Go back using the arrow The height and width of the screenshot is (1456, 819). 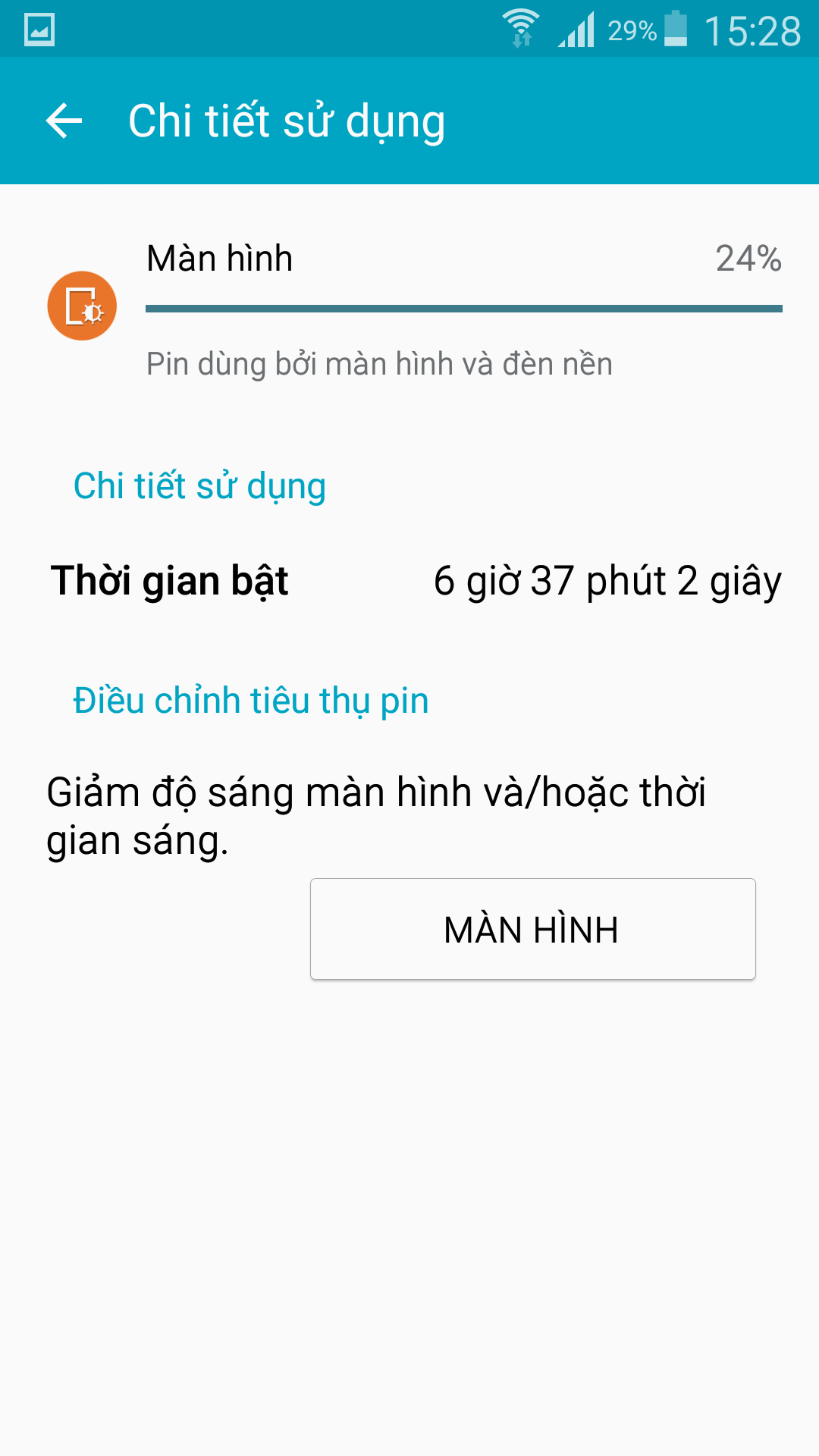coord(64,121)
